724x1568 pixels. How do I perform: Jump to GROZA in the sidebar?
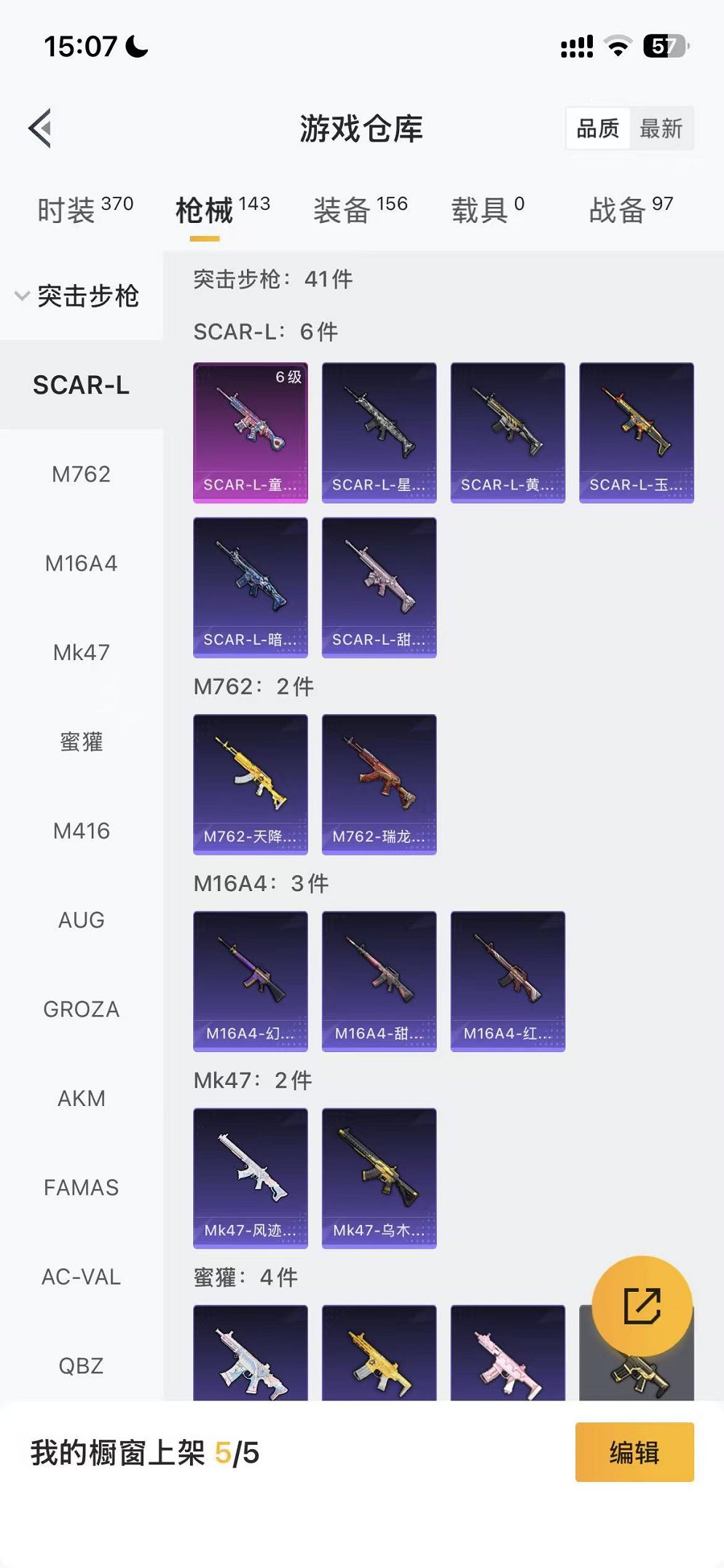[81, 1009]
